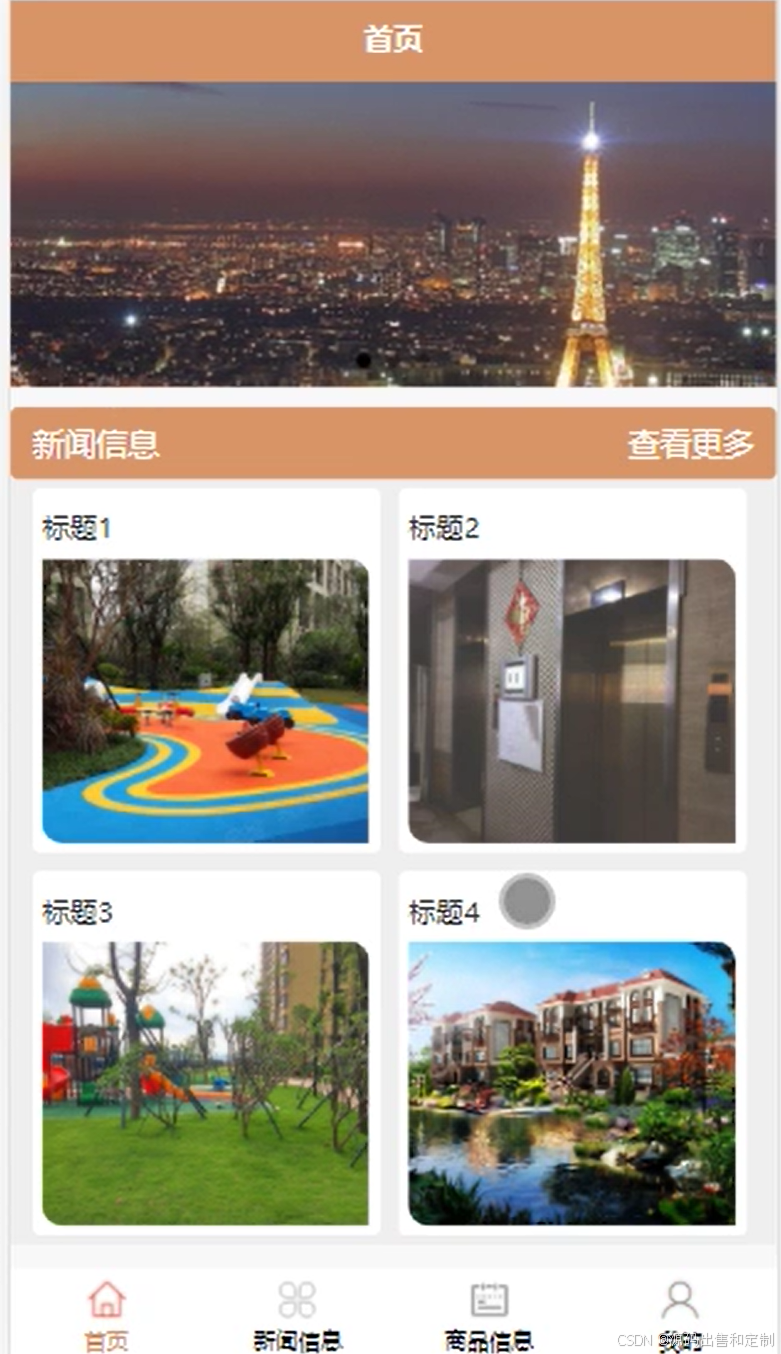
Task: Switch to the 首页 tab
Action: (x=106, y=1315)
